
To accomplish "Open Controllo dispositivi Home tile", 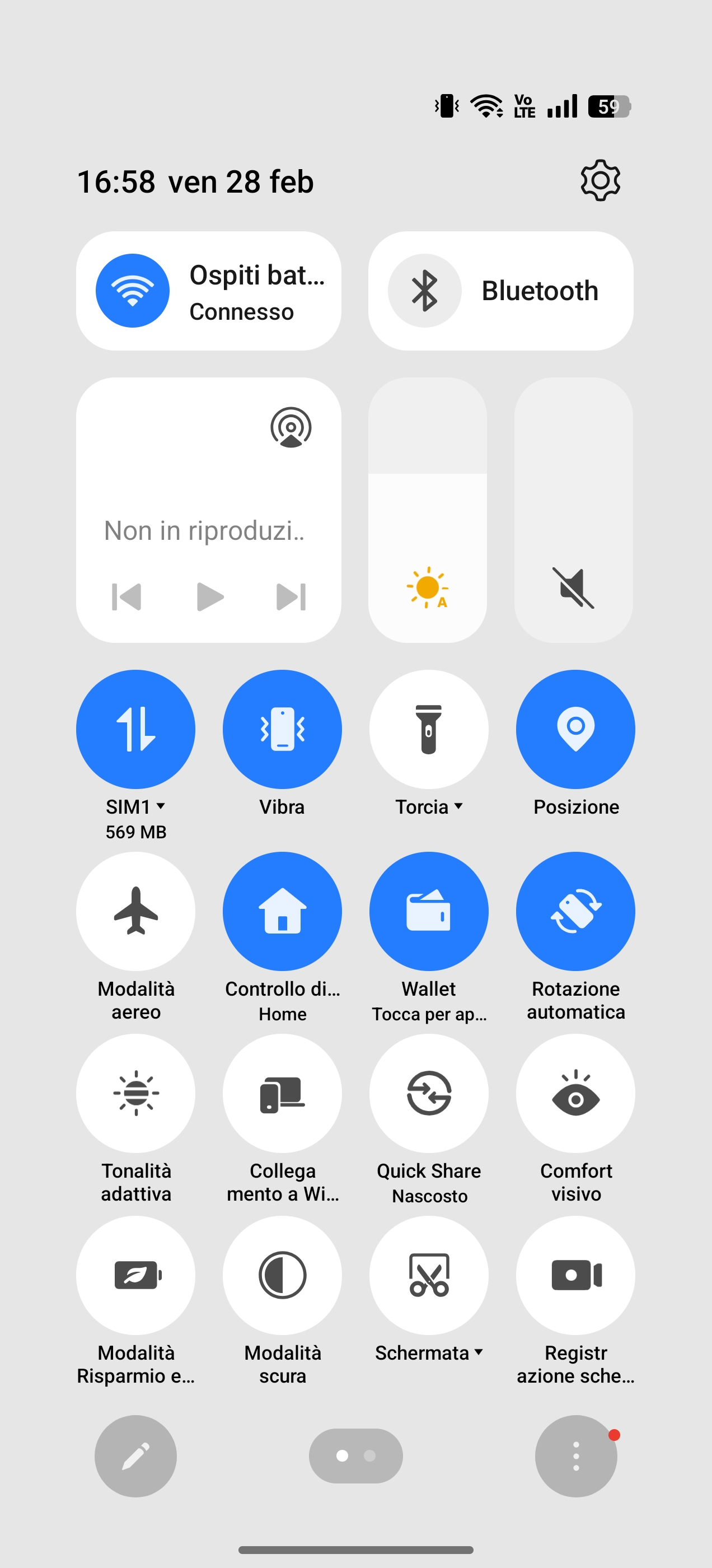I will [x=282, y=911].
